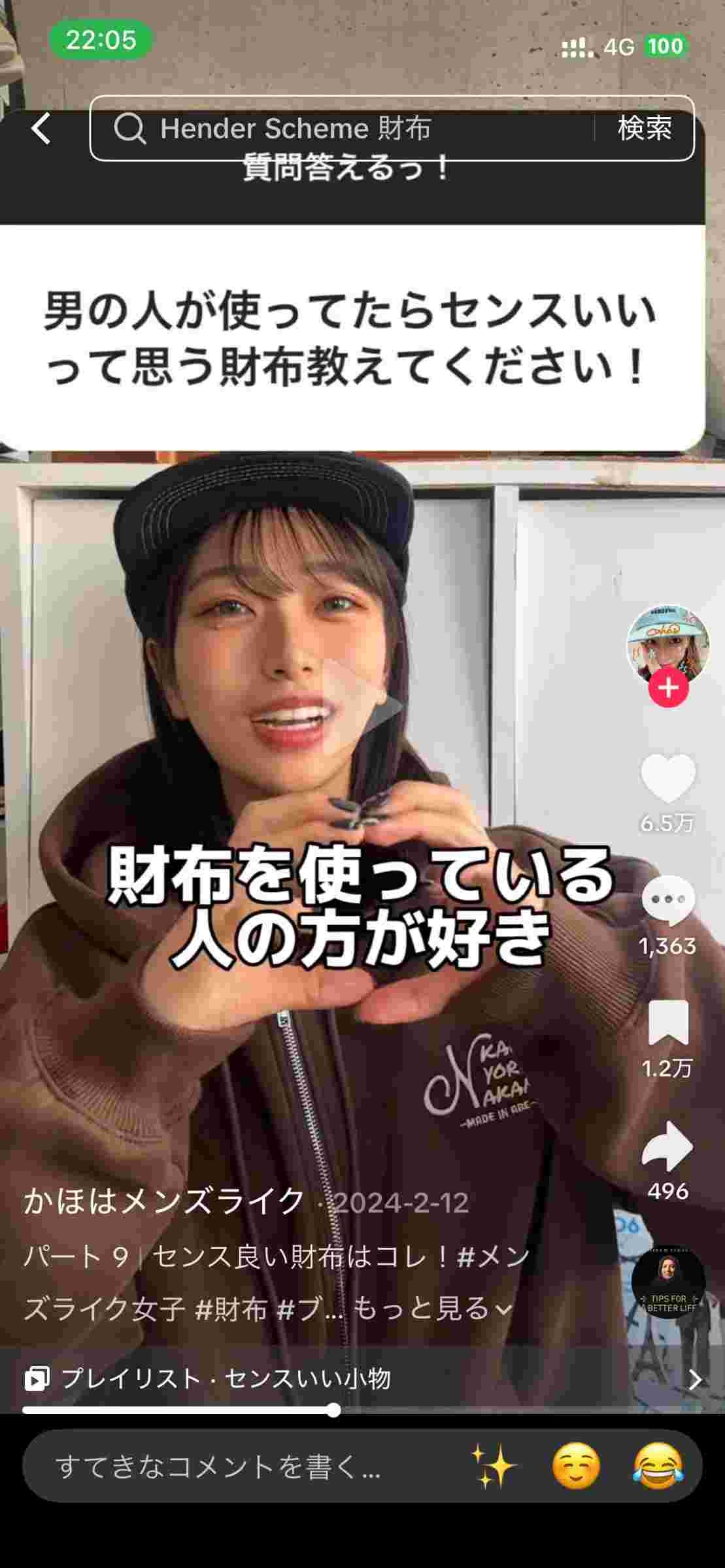Open かほはメンズライク's username link

pos(163,1201)
